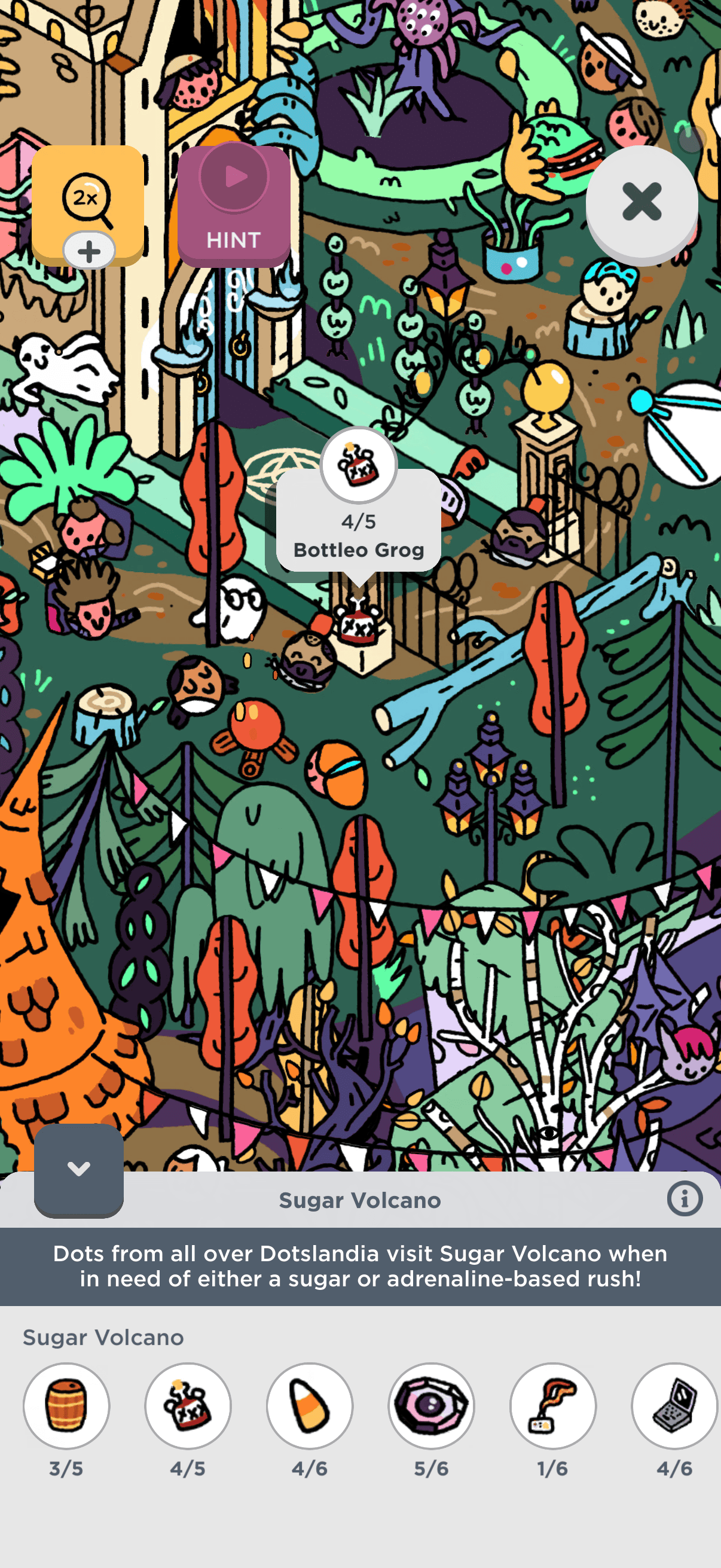Select the smoking item showing 1/6

point(552,1405)
